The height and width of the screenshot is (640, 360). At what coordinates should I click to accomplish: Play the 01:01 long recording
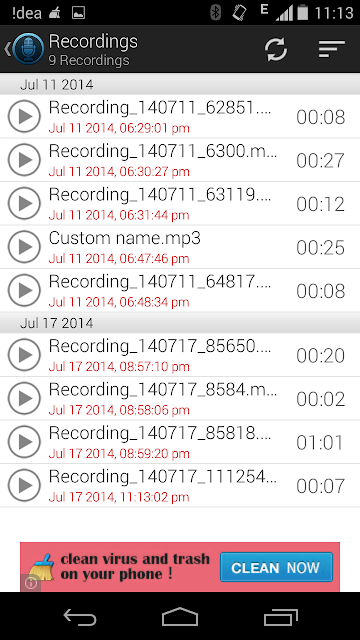(24, 442)
